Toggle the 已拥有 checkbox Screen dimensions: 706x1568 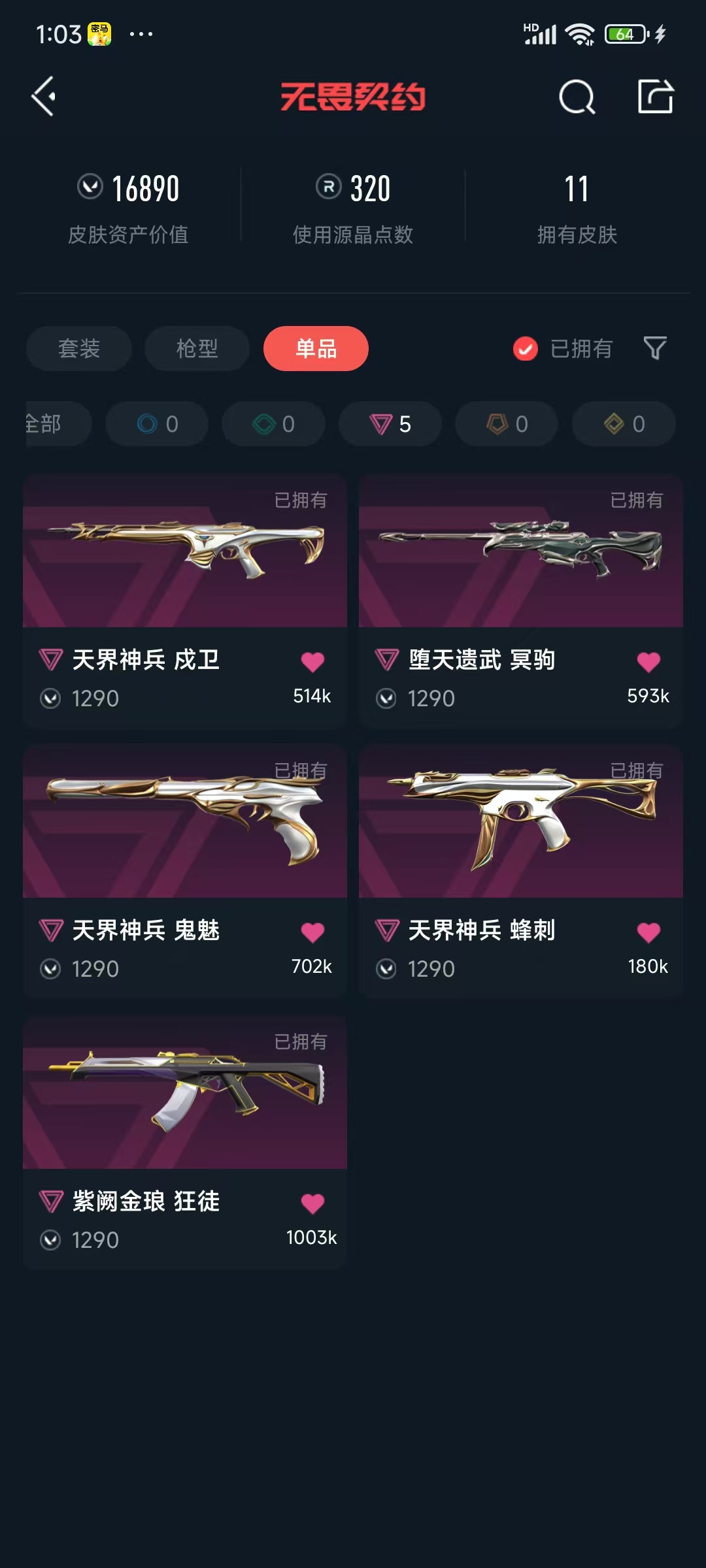tap(526, 349)
